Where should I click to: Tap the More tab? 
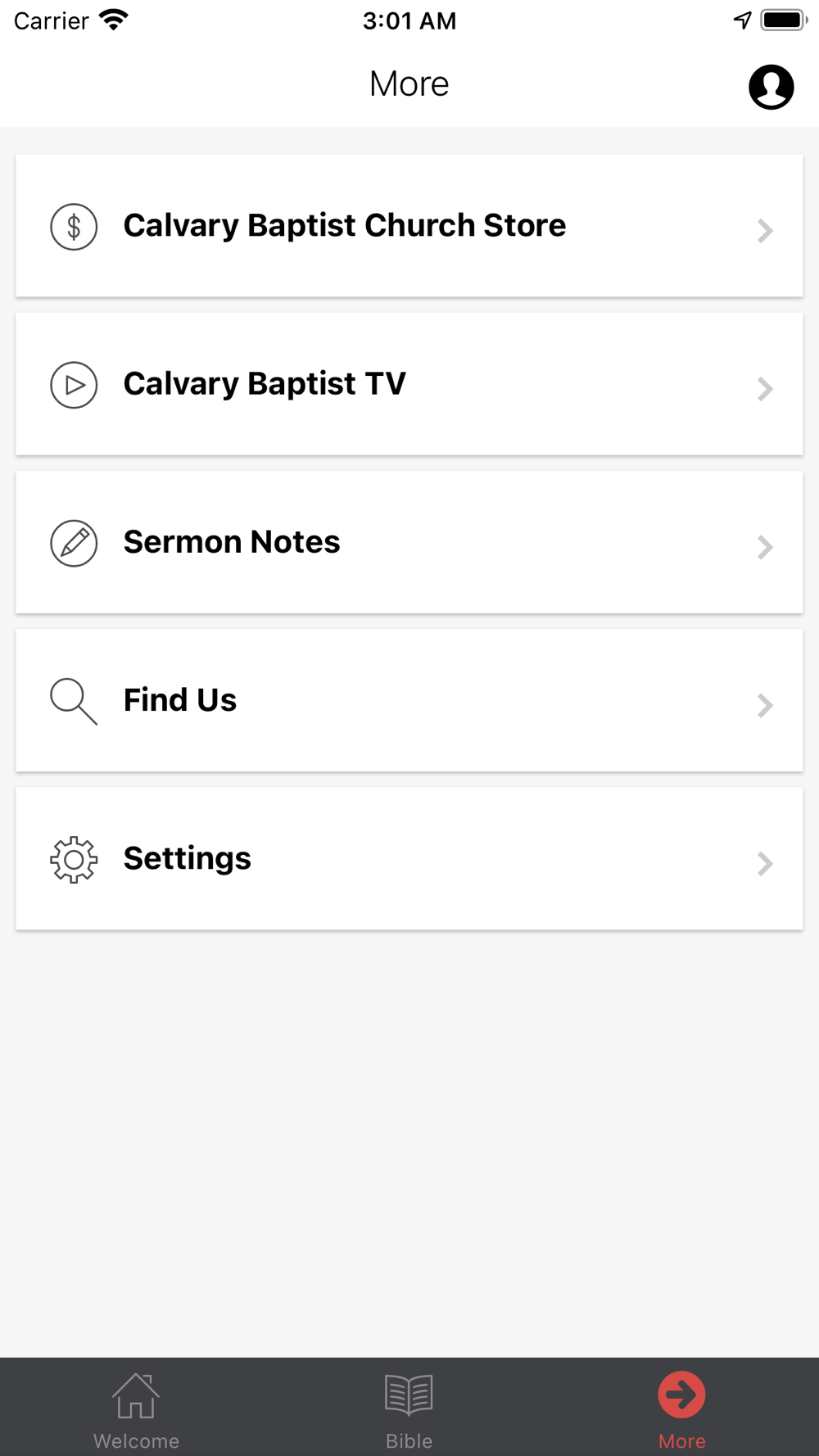tap(681, 1409)
